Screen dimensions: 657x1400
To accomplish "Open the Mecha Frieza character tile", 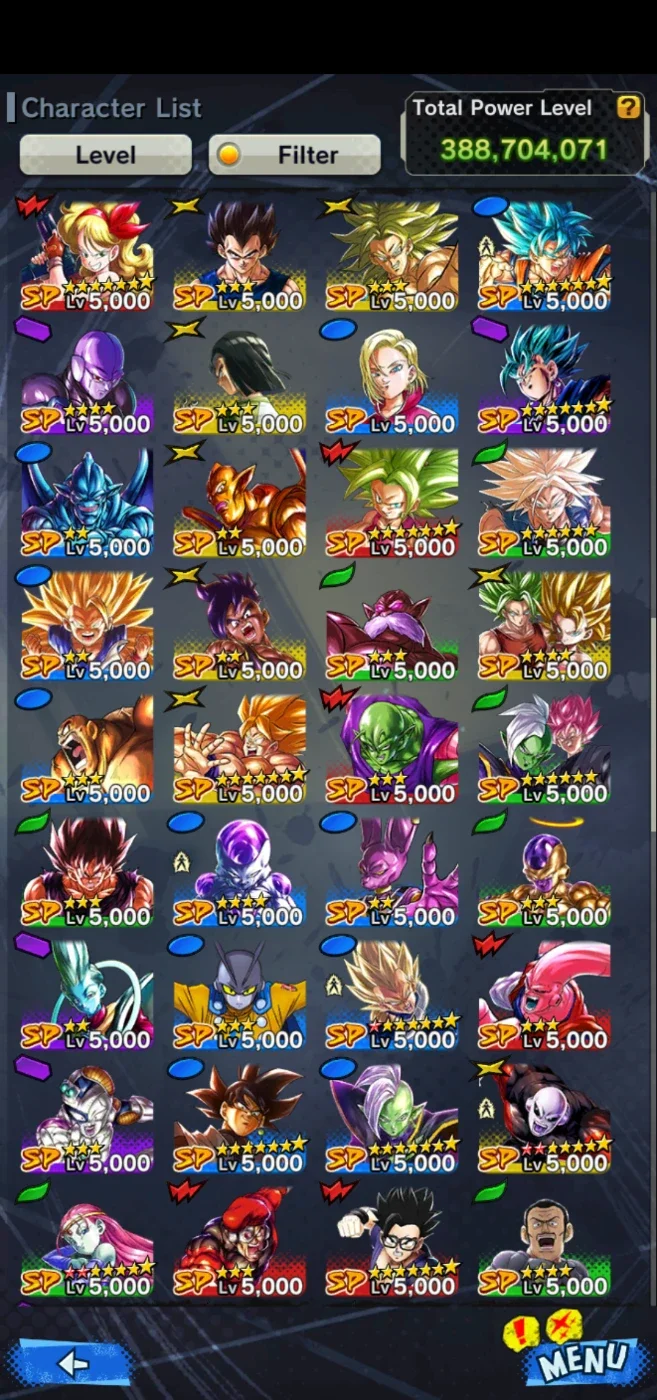I will click(x=88, y=1119).
